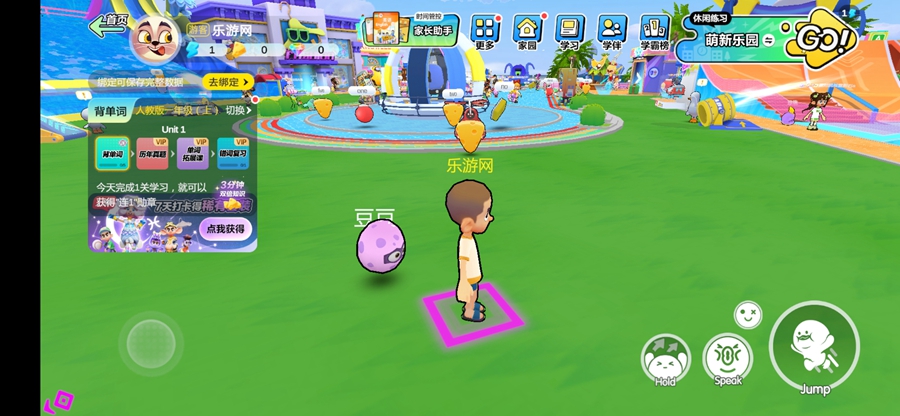Open the 更多 menu
The width and height of the screenshot is (900, 416).
pyautogui.click(x=485, y=32)
